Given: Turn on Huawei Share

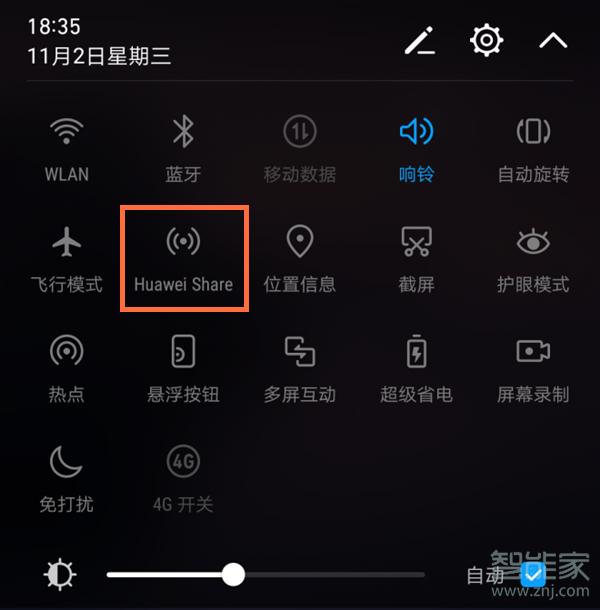Looking at the screenshot, I should [x=183, y=242].
